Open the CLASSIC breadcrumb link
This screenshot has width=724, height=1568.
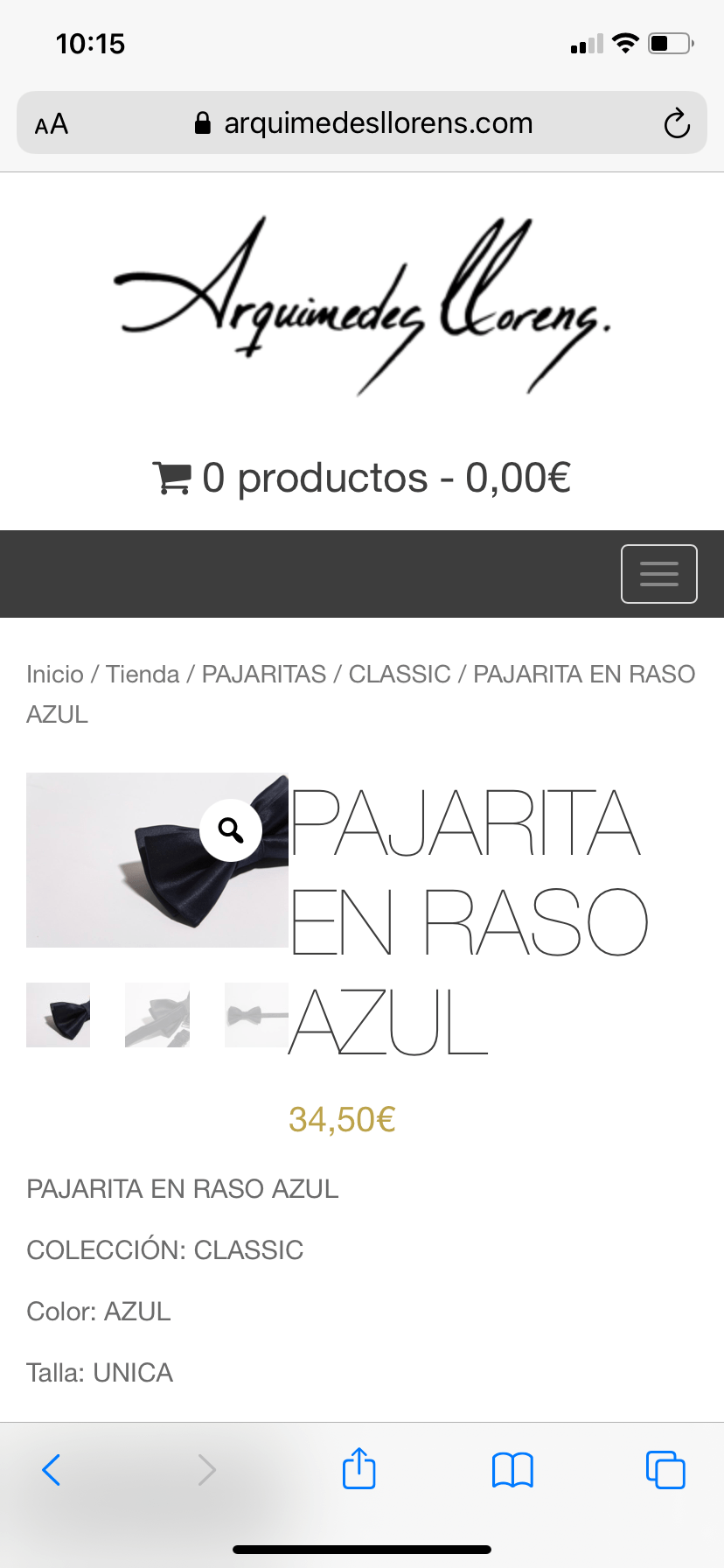click(x=400, y=674)
